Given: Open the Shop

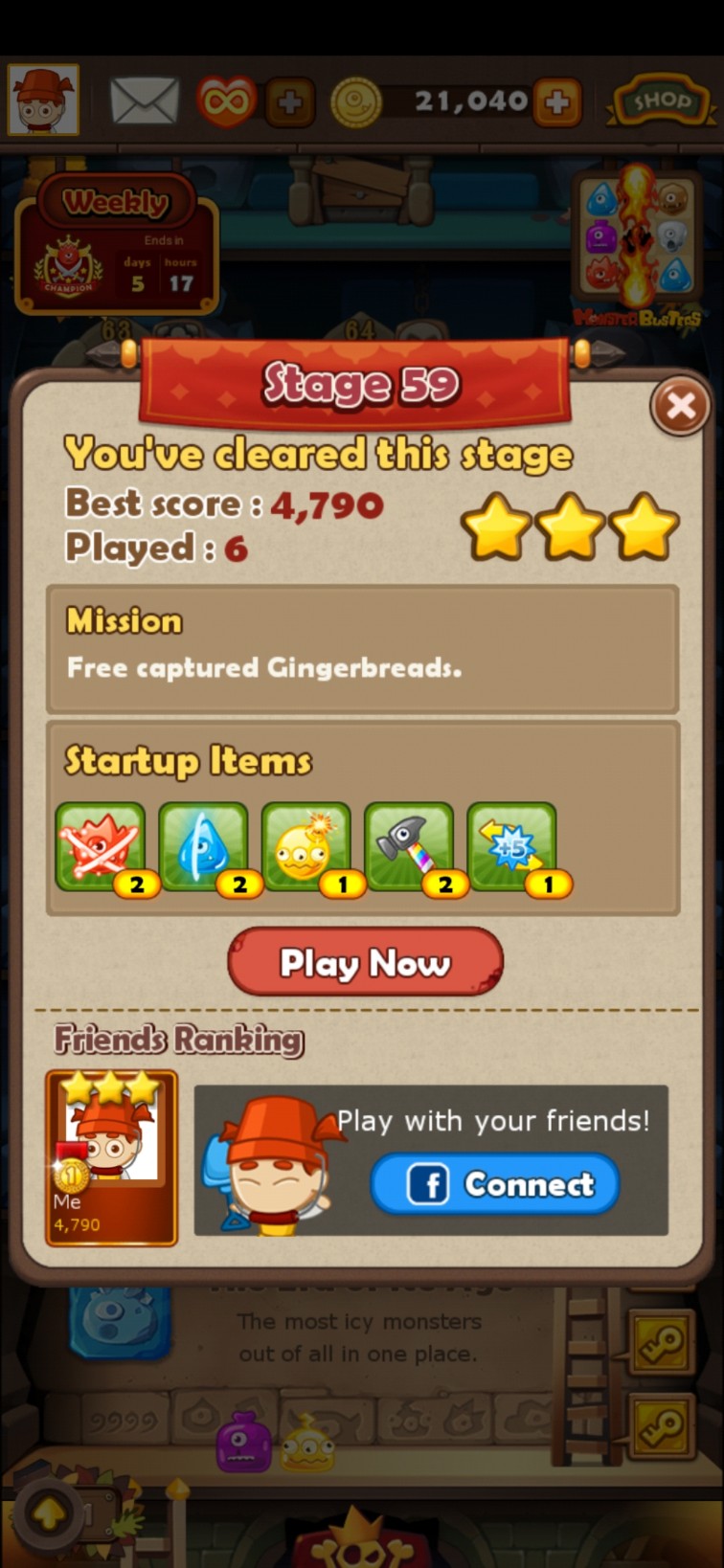Looking at the screenshot, I should tap(660, 101).
